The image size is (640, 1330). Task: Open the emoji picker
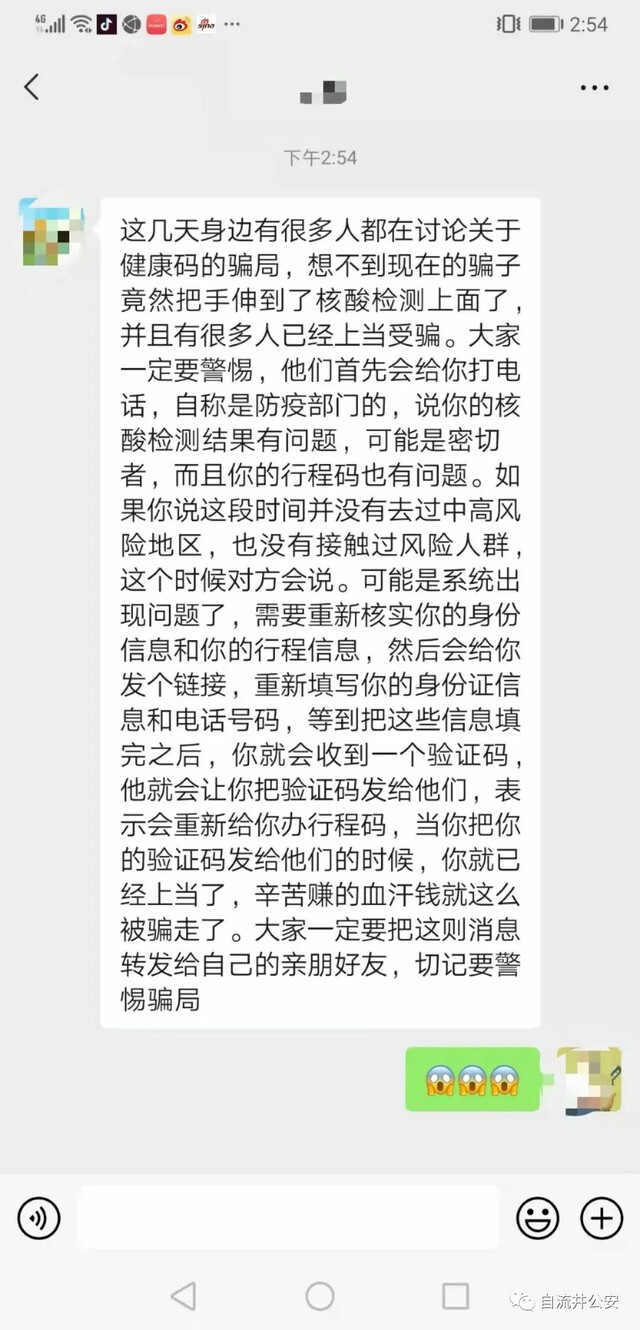point(537,1218)
